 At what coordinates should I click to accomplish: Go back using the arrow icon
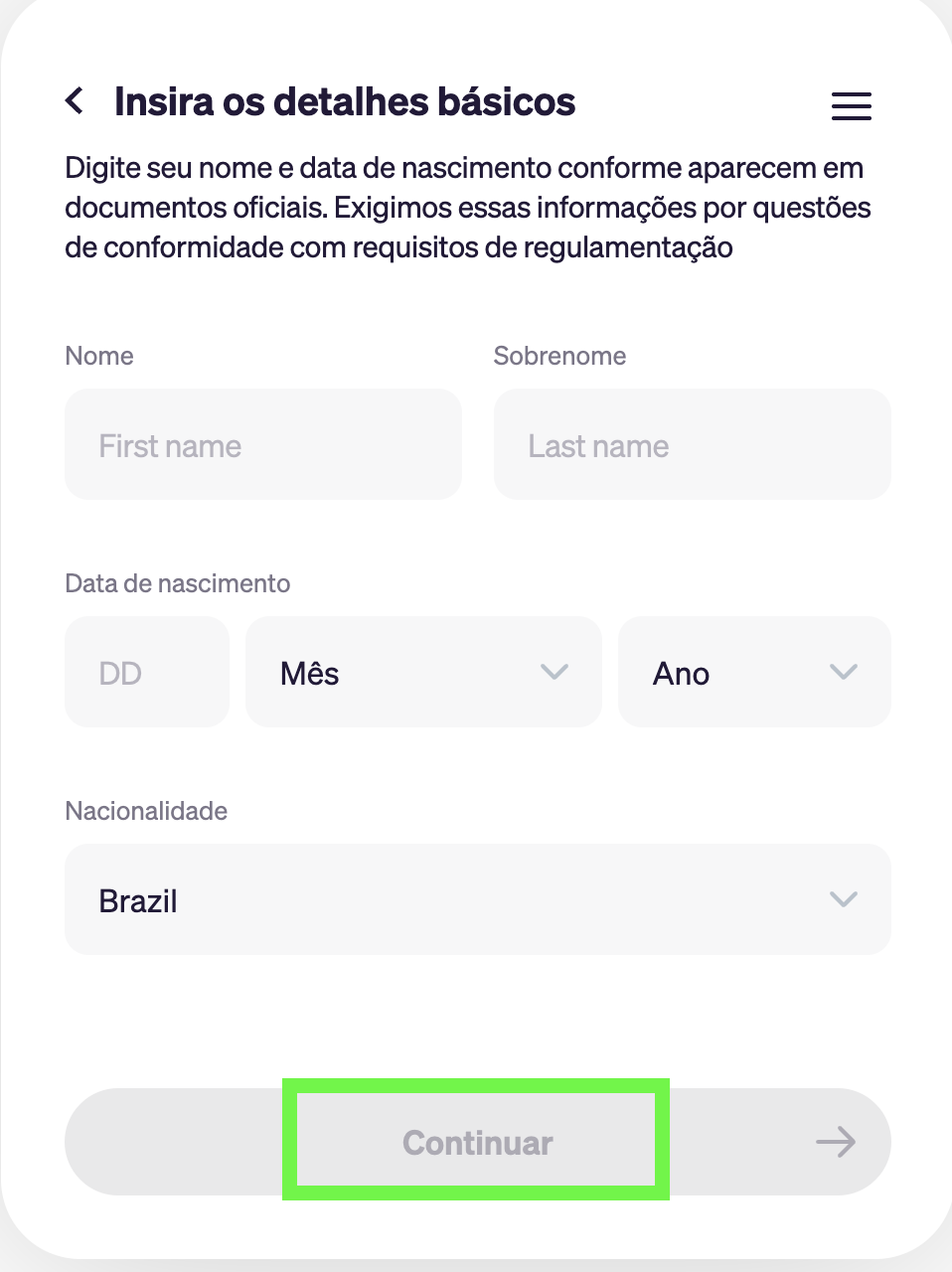75,100
